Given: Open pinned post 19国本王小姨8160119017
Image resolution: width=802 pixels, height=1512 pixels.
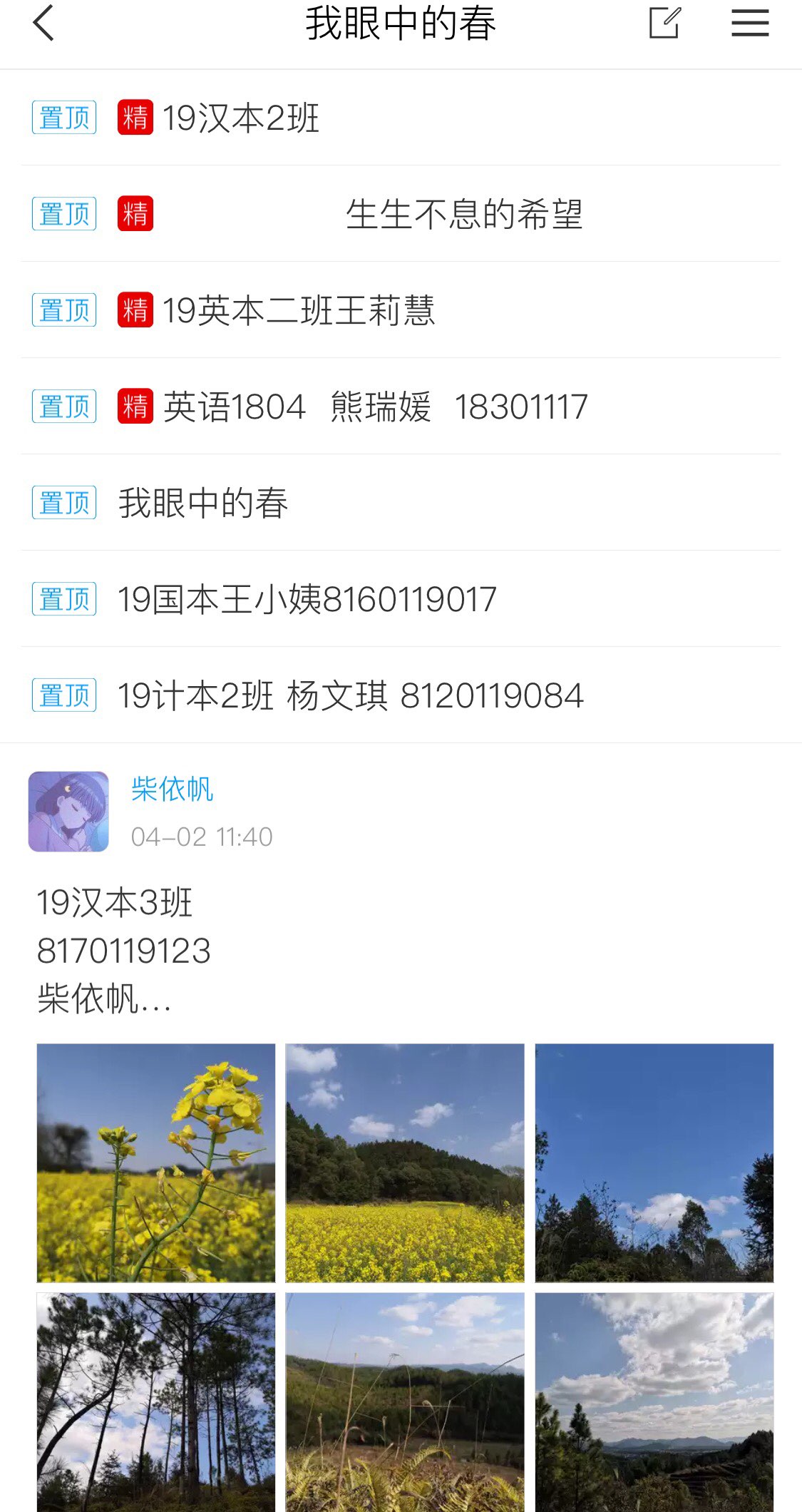Looking at the screenshot, I should tap(307, 600).
